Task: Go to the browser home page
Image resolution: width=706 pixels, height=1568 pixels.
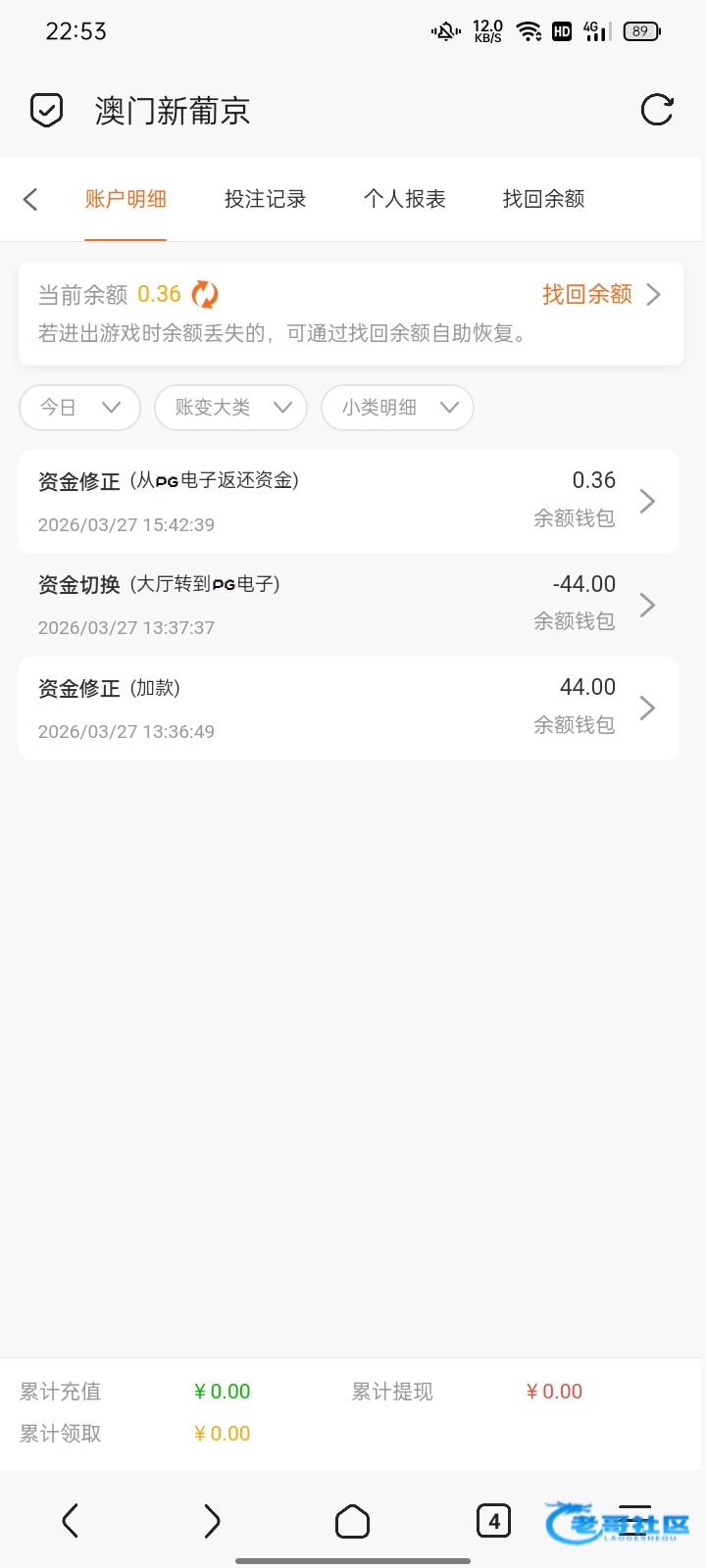Action: click(x=352, y=1521)
